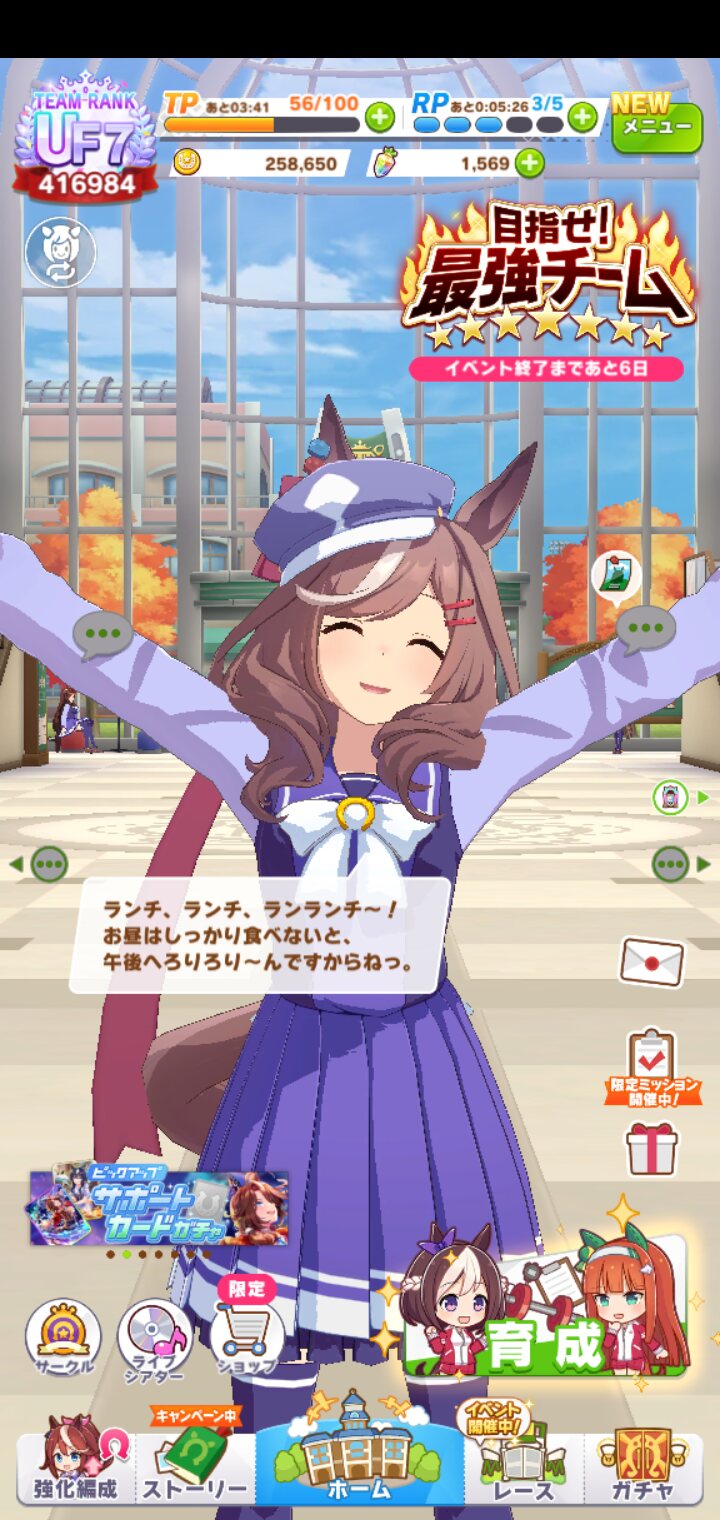This screenshot has height=1520, width=720.
Task: Refill RP using the plus button
Action: click(x=582, y=117)
